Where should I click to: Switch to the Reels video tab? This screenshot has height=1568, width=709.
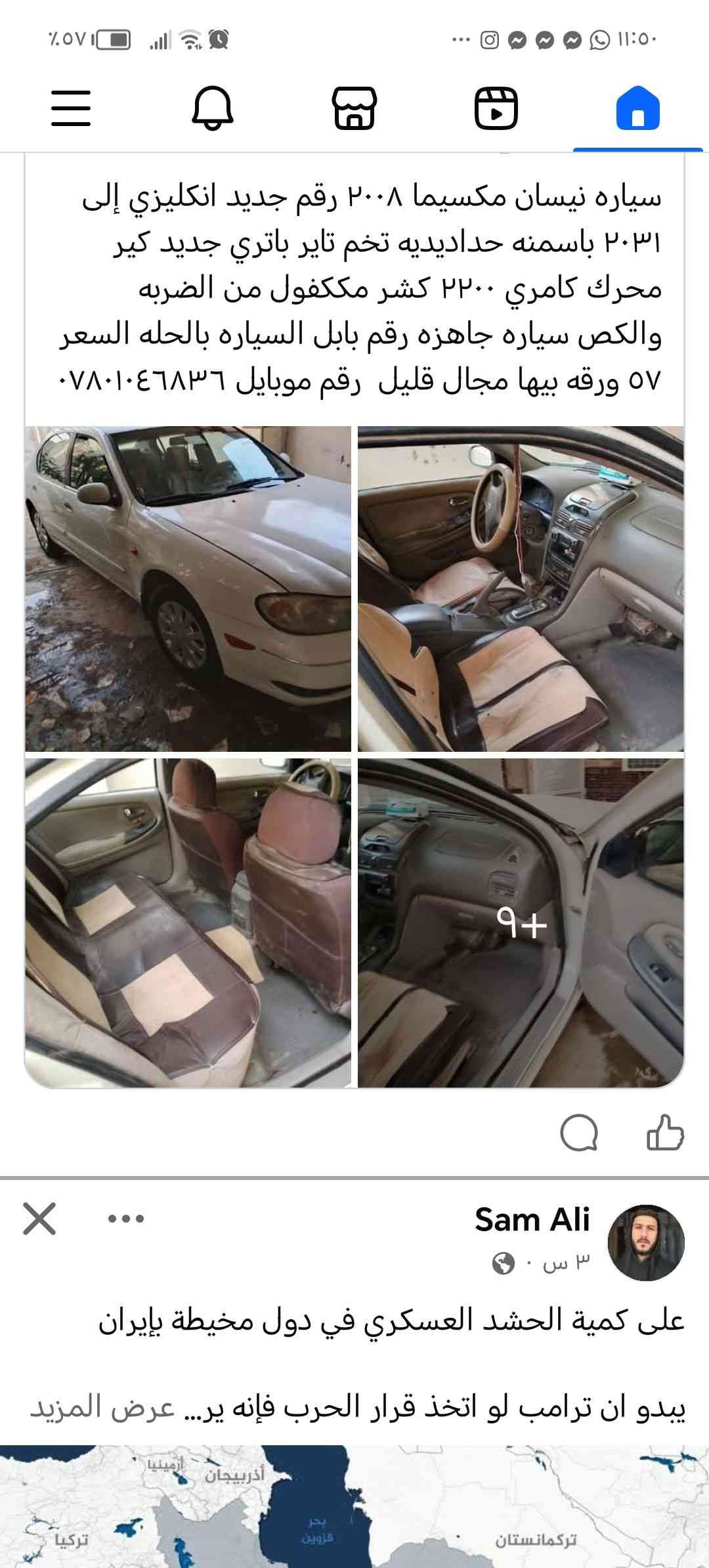(x=496, y=108)
